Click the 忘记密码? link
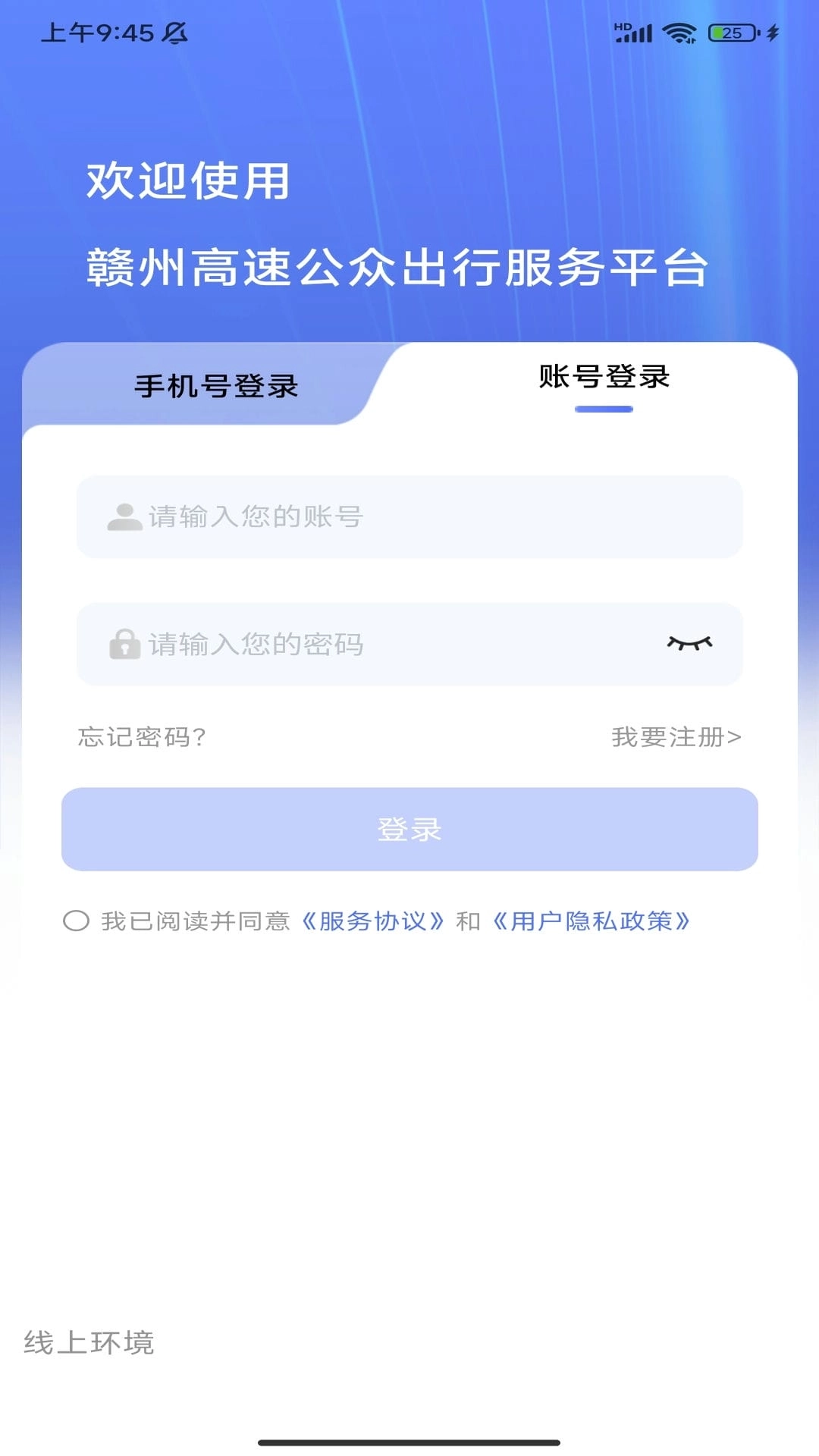The width and height of the screenshot is (819, 1456). [x=141, y=736]
